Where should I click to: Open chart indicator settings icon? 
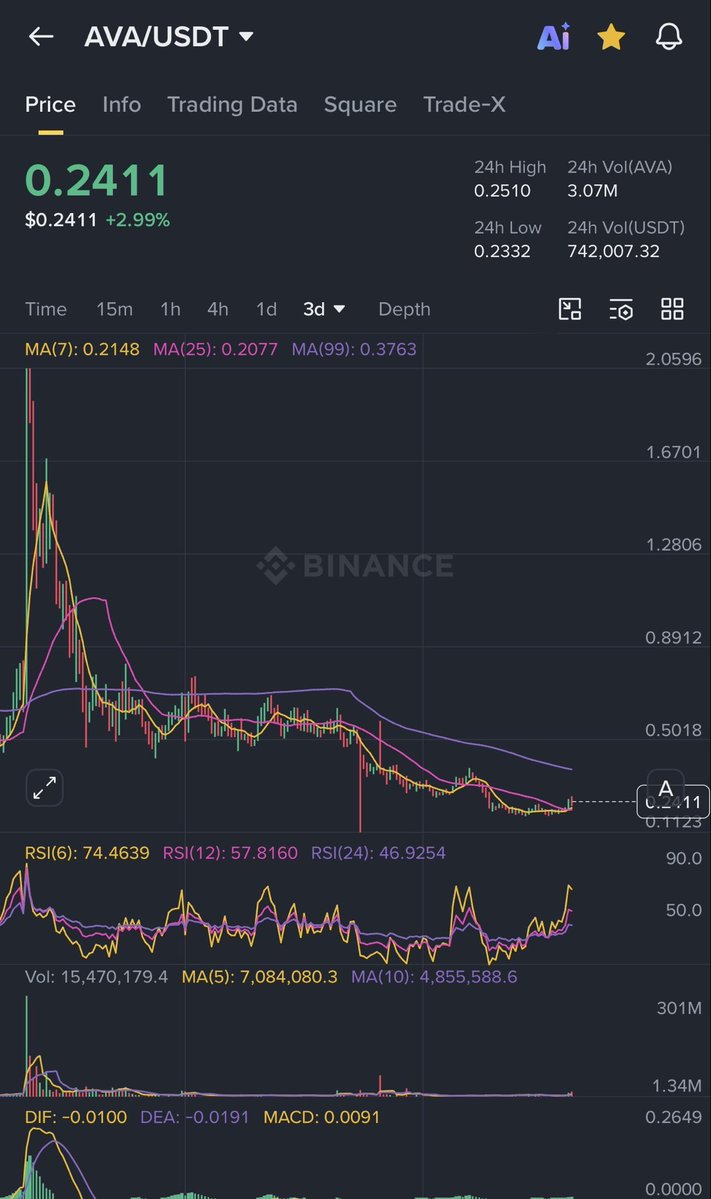621,309
